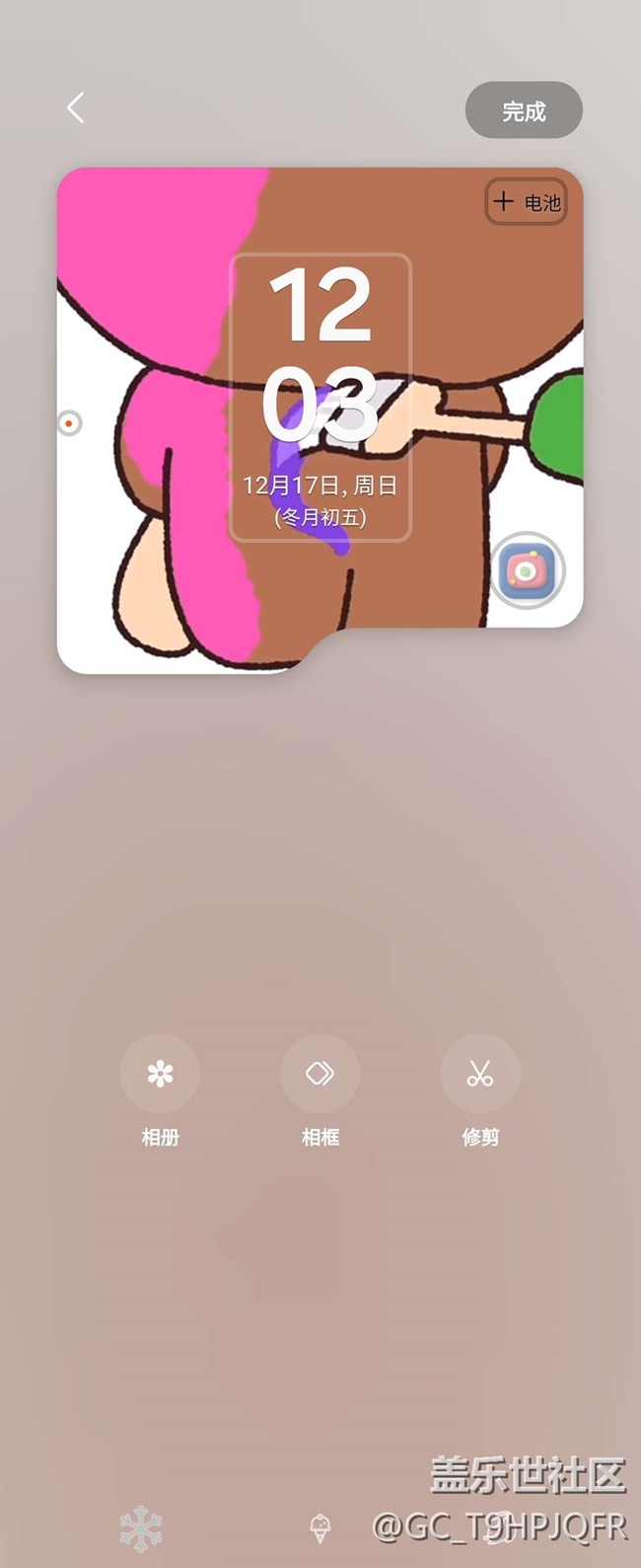This screenshot has width=641, height=1568.
Task: Go back using the top arrow
Action: click(76, 109)
